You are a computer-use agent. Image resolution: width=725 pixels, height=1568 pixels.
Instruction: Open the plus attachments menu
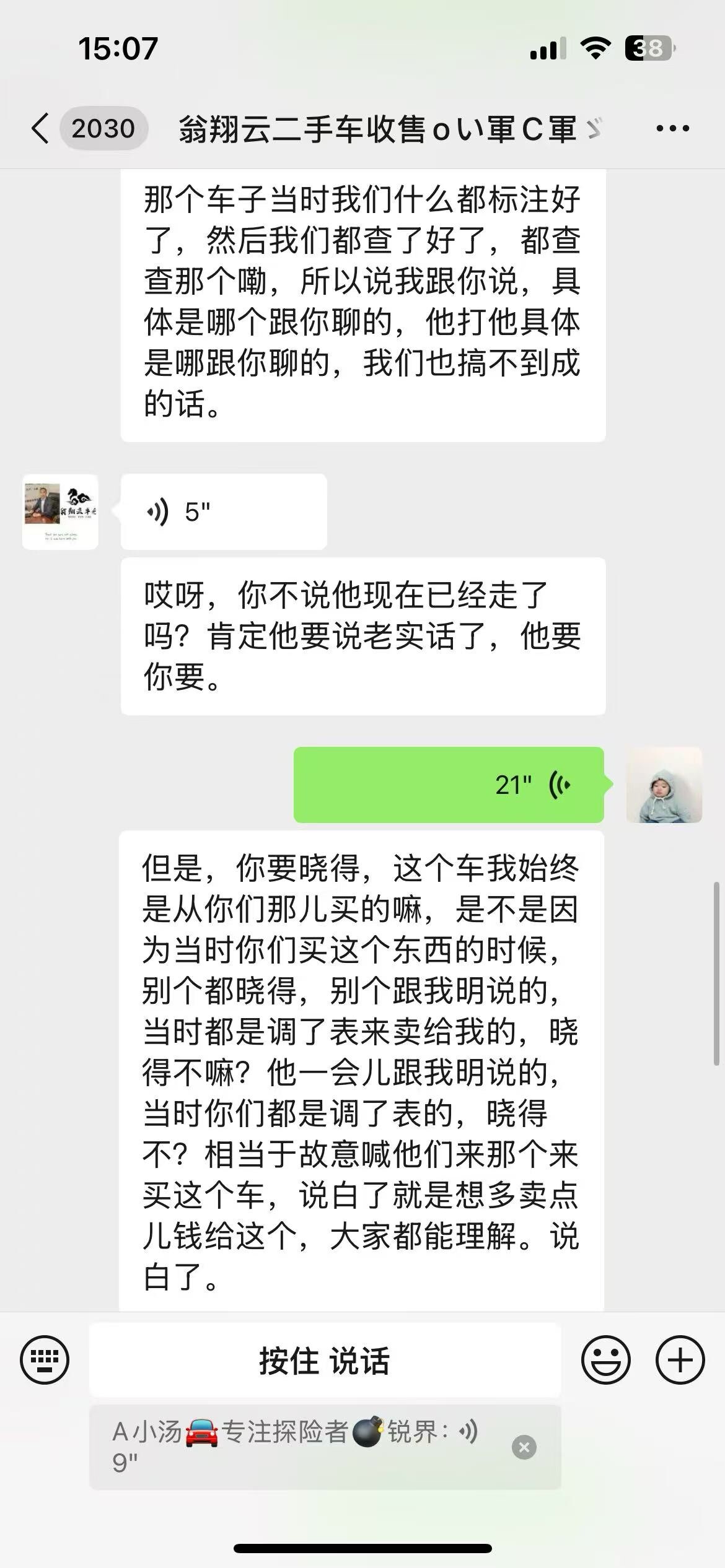(x=680, y=1361)
